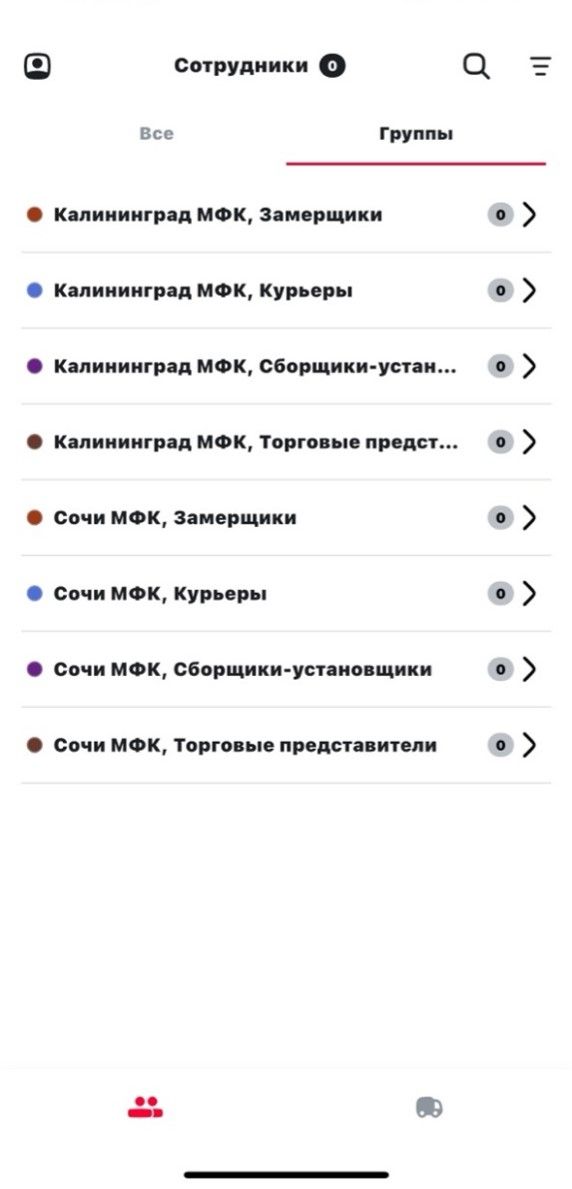572x1189 pixels.
Task: Open Сочи МФК, Замерщики group
Action: pyautogui.click(x=286, y=518)
